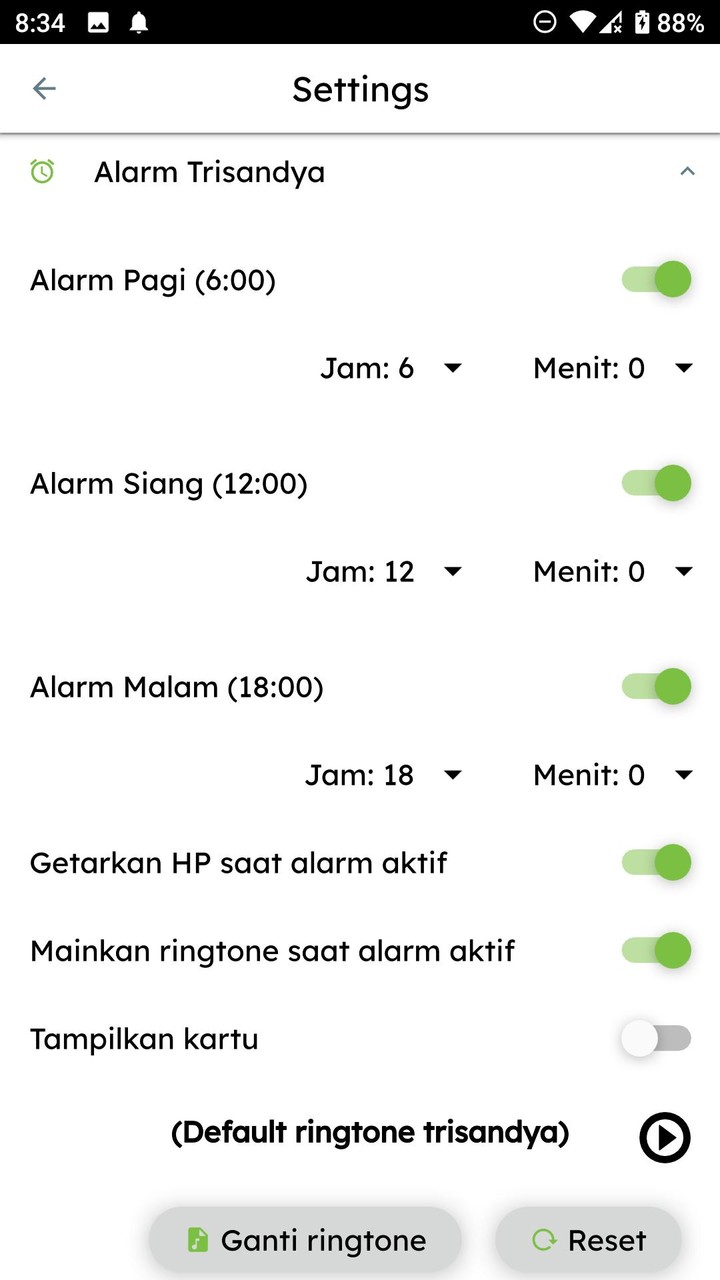Viewport: 720px width, 1280px height.
Task: Open Menit dropdown for Alarm Siang
Action: 612,572
